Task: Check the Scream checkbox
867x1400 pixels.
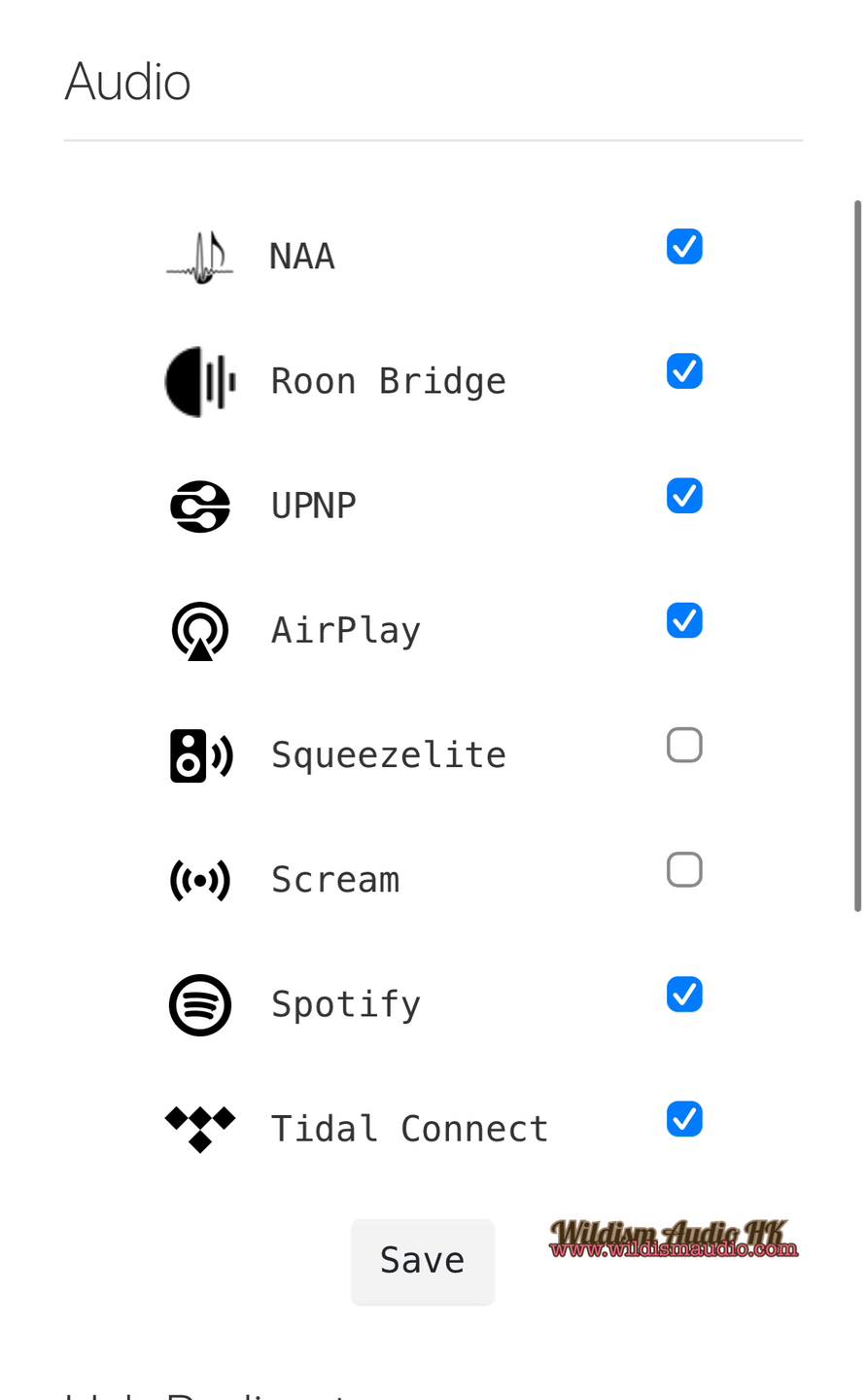Action: pyautogui.click(x=684, y=869)
